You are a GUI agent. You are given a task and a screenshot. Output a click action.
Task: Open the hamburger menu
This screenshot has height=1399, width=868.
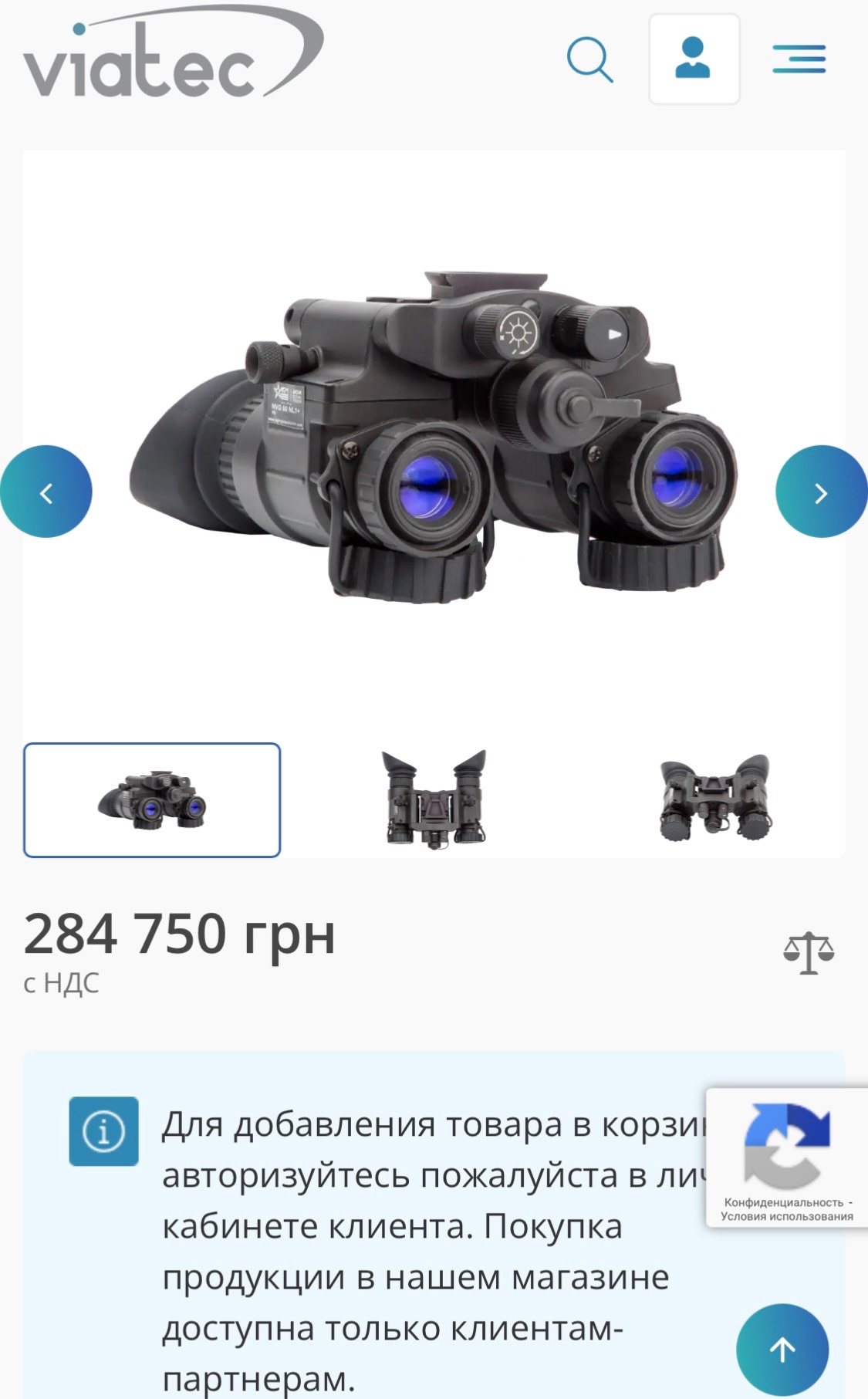(799, 59)
